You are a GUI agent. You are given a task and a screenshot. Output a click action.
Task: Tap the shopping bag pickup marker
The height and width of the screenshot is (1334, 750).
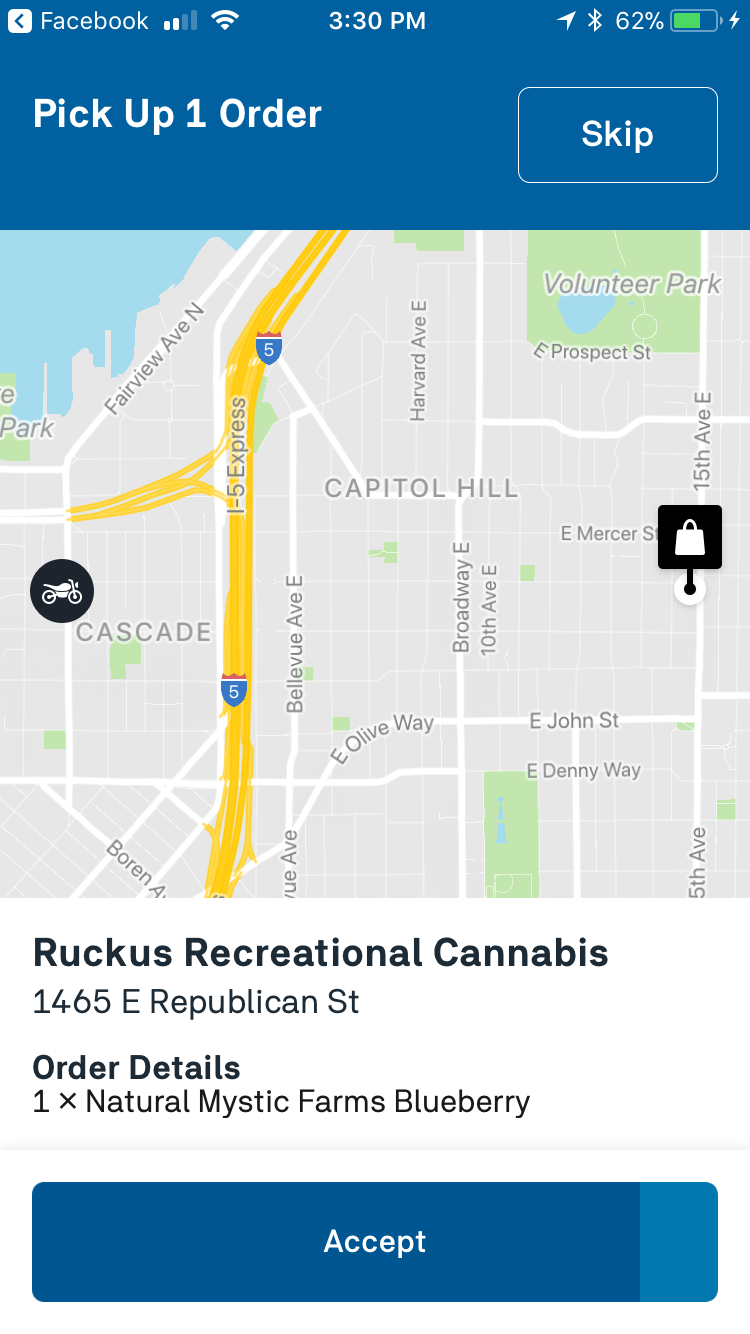[690, 538]
